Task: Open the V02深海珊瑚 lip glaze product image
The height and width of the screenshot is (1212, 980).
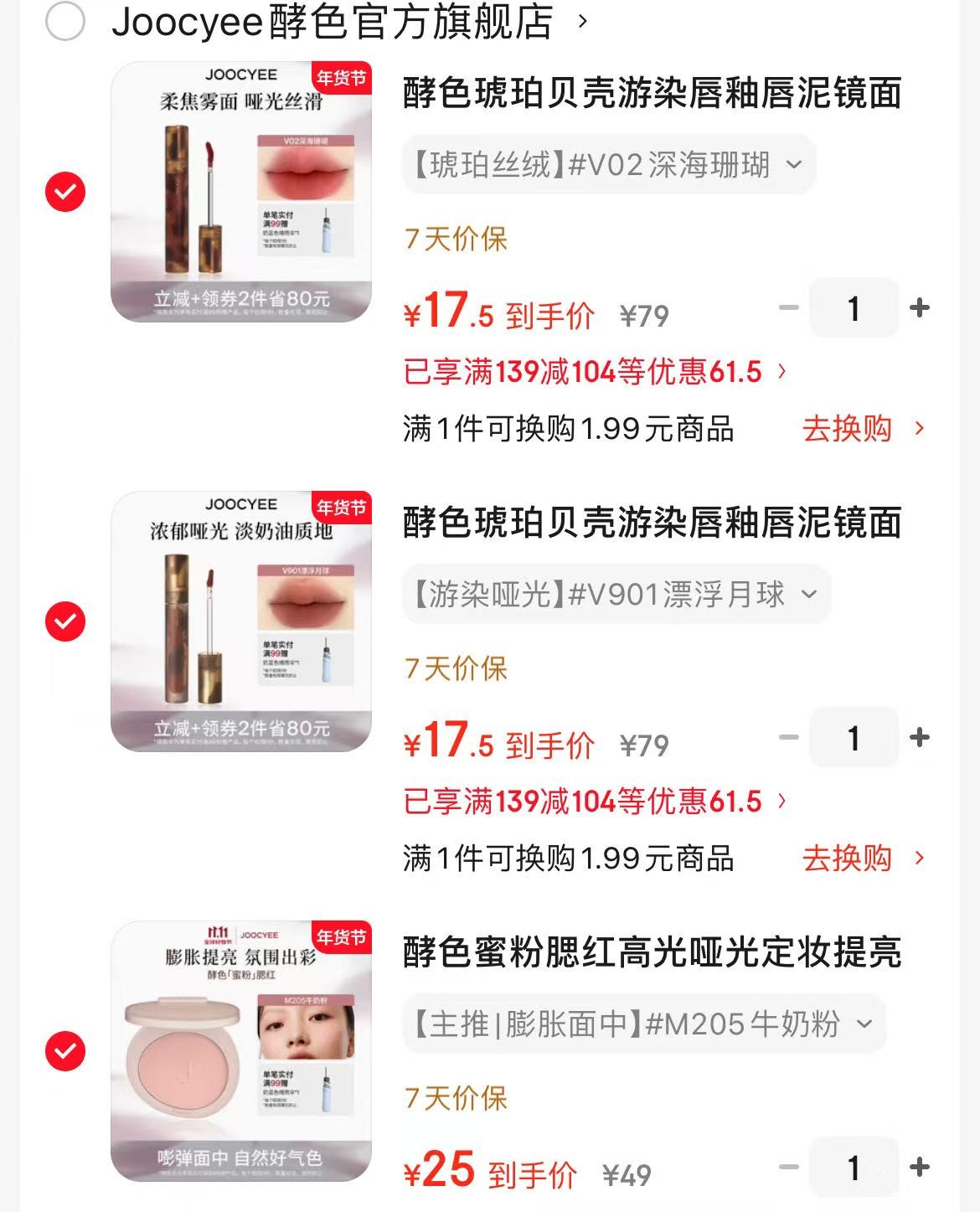Action: 241,192
